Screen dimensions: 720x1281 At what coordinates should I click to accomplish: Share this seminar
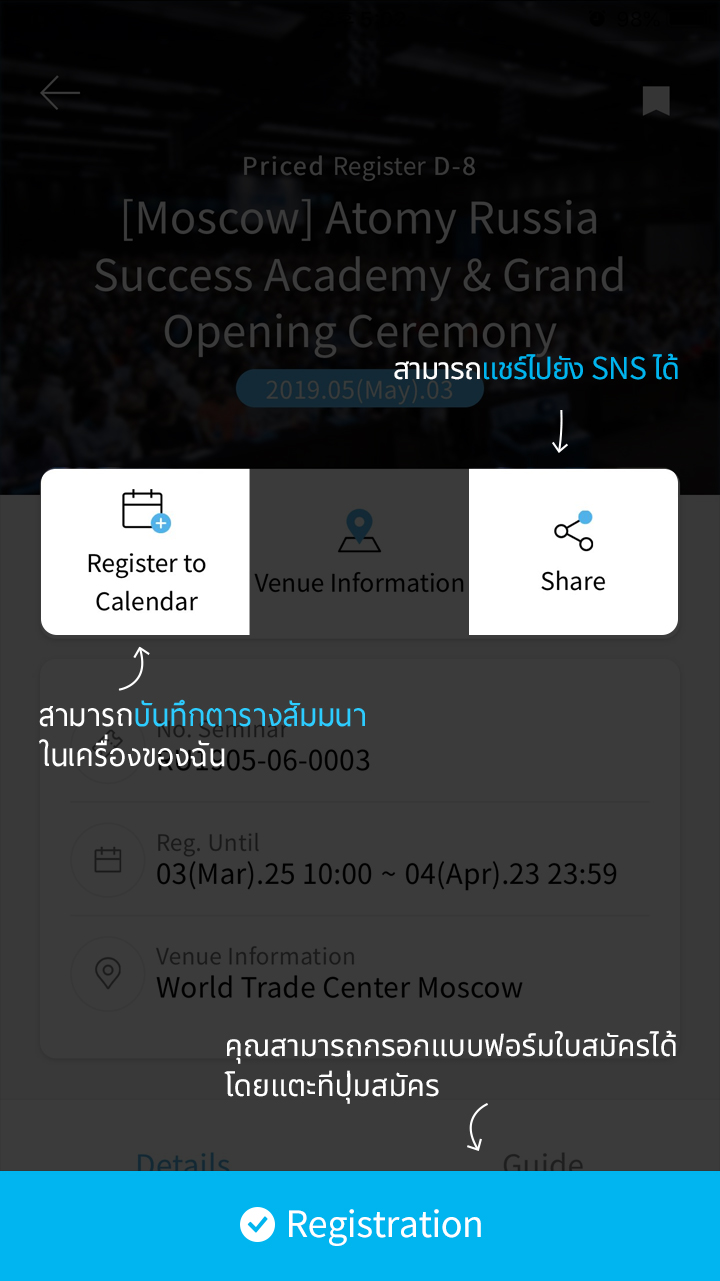coord(573,552)
